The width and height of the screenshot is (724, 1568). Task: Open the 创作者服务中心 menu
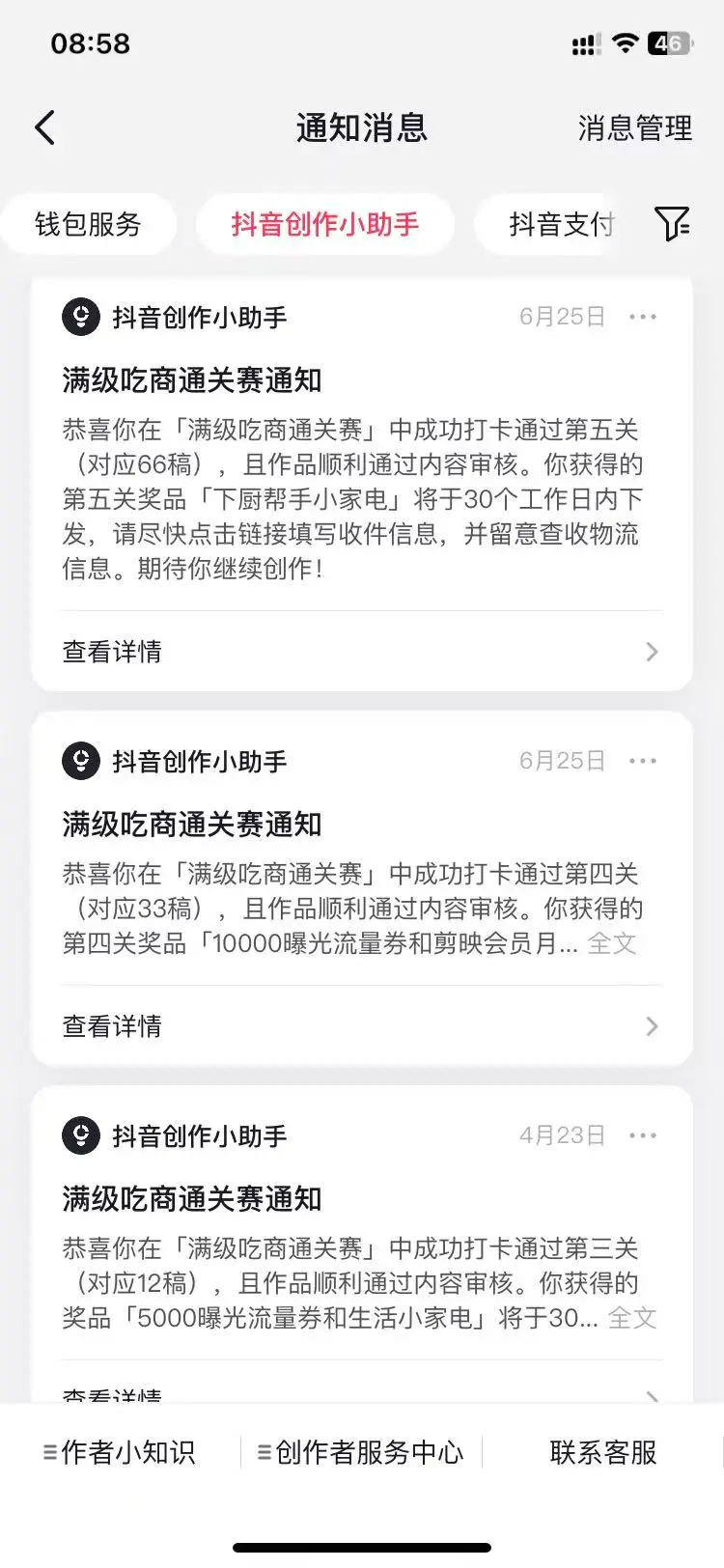click(361, 1452)
